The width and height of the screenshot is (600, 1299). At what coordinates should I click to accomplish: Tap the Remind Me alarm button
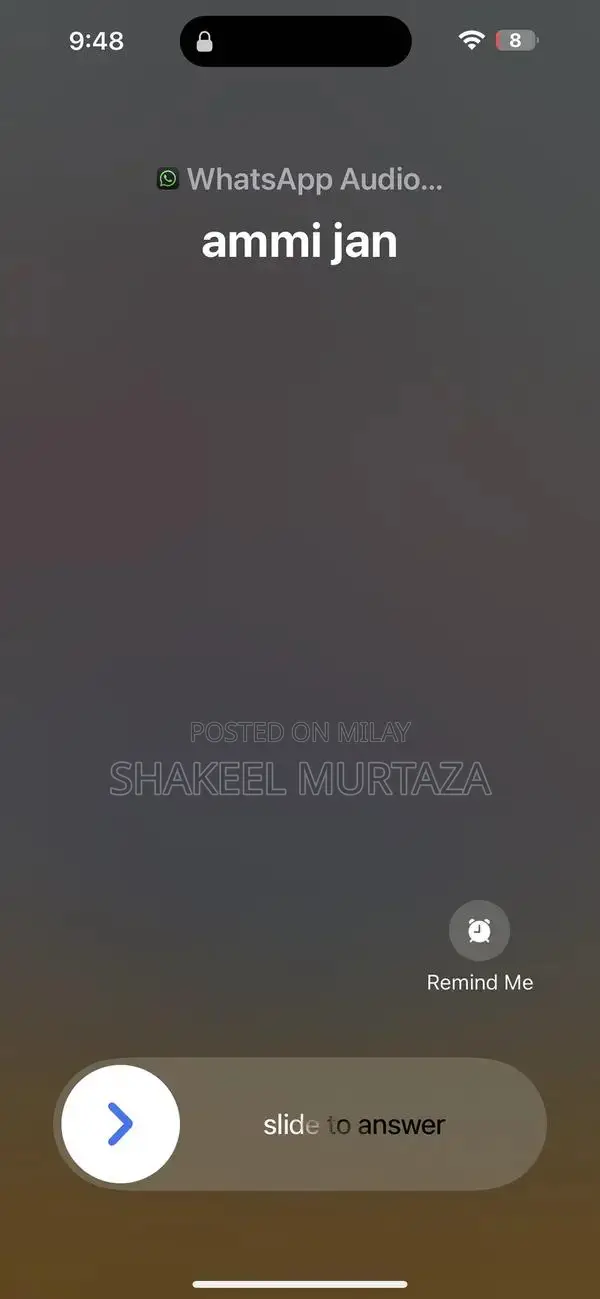tap(479, 931)
